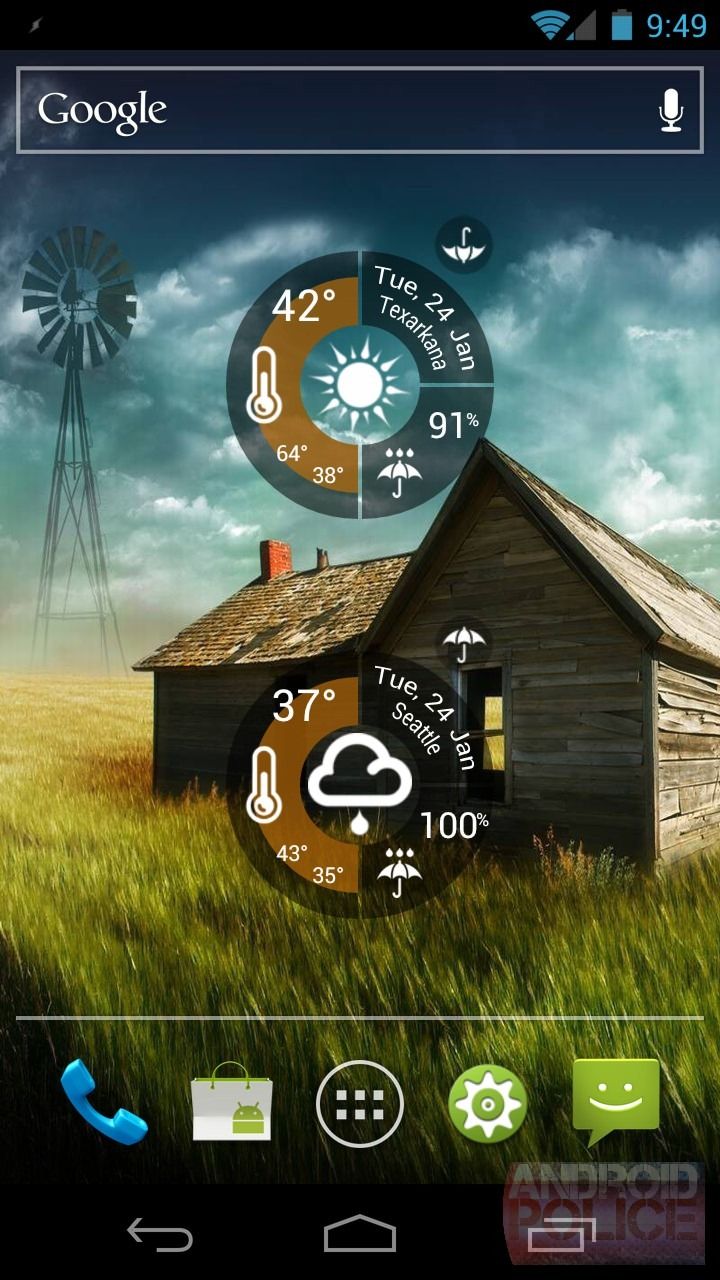Tap the rainy cloud icon on the Seattle widget
This screenshot has width=720, height=1280.
360,782
